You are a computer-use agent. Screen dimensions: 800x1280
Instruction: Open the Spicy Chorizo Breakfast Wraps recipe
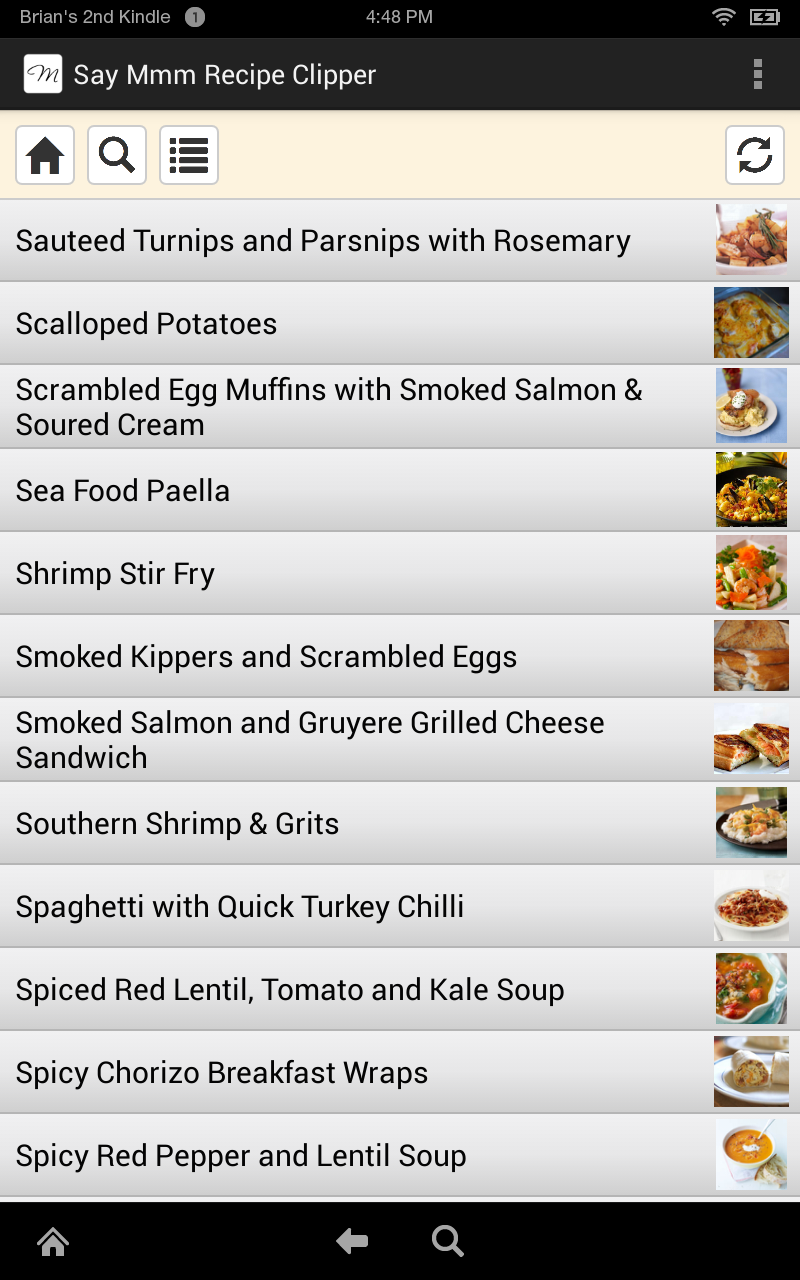(x=300, y=1071)
